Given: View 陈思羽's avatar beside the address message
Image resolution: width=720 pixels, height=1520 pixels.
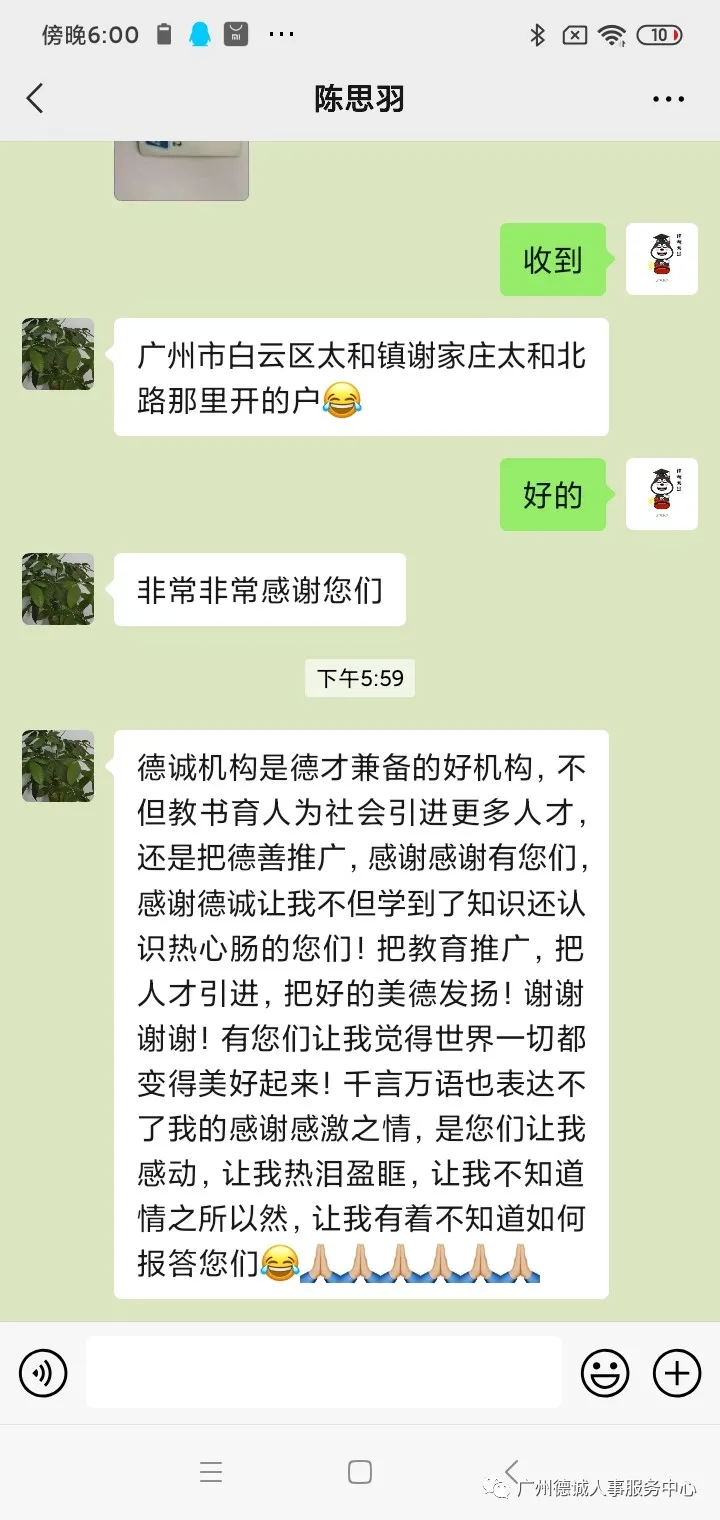Looking at the screenshot, I should pyautogui.click(x=58, y=354).
